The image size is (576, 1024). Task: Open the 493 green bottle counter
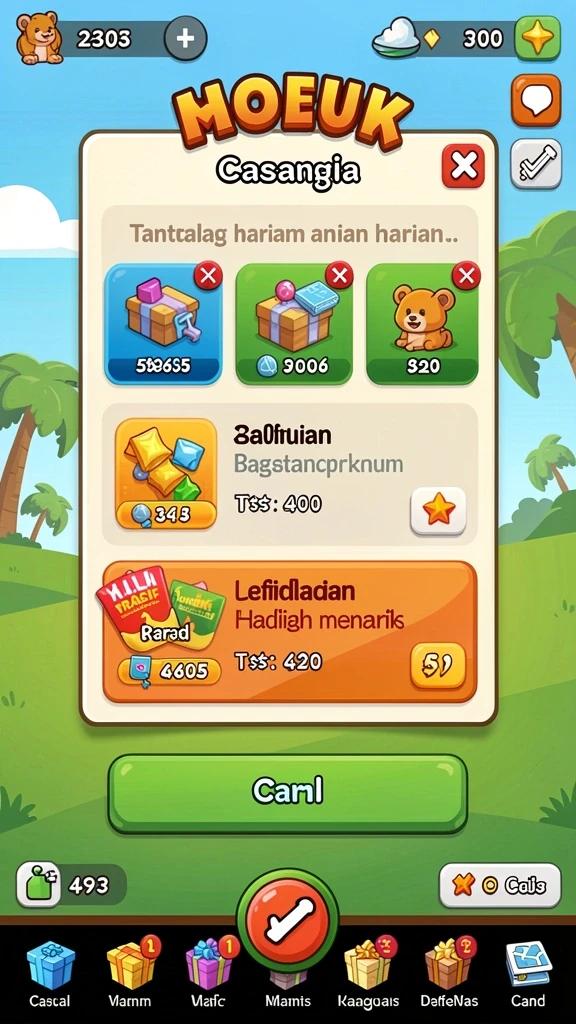71,885
